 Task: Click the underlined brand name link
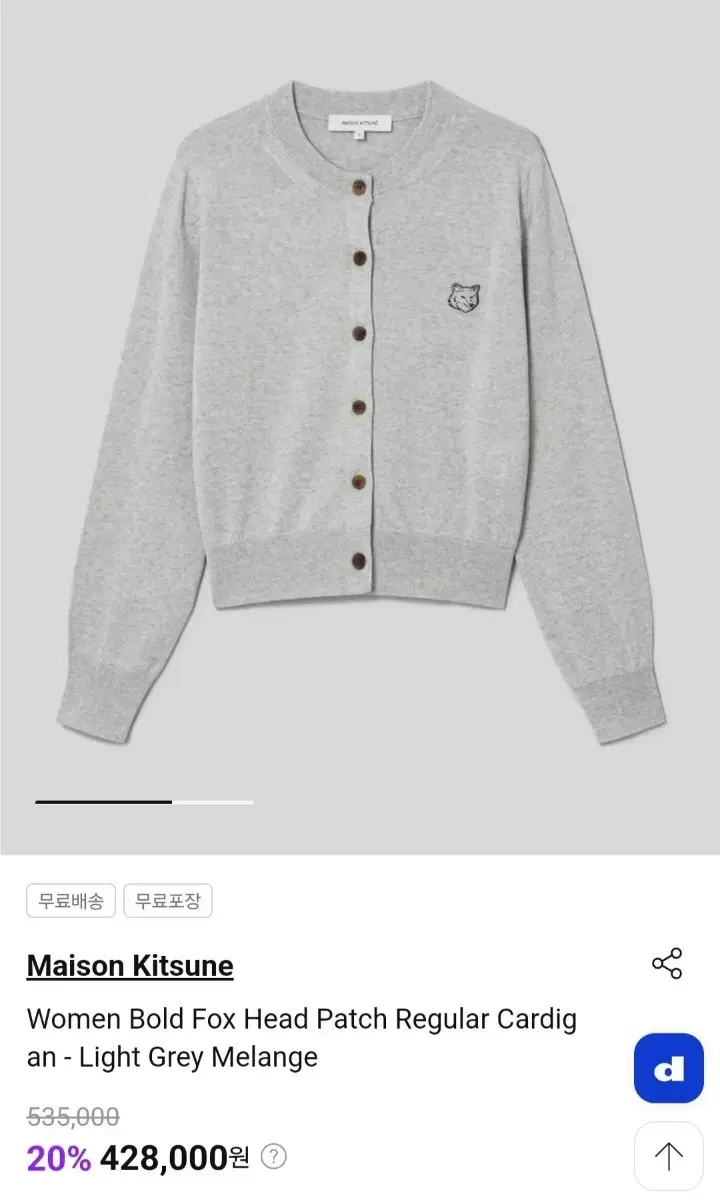click(130, 966)
